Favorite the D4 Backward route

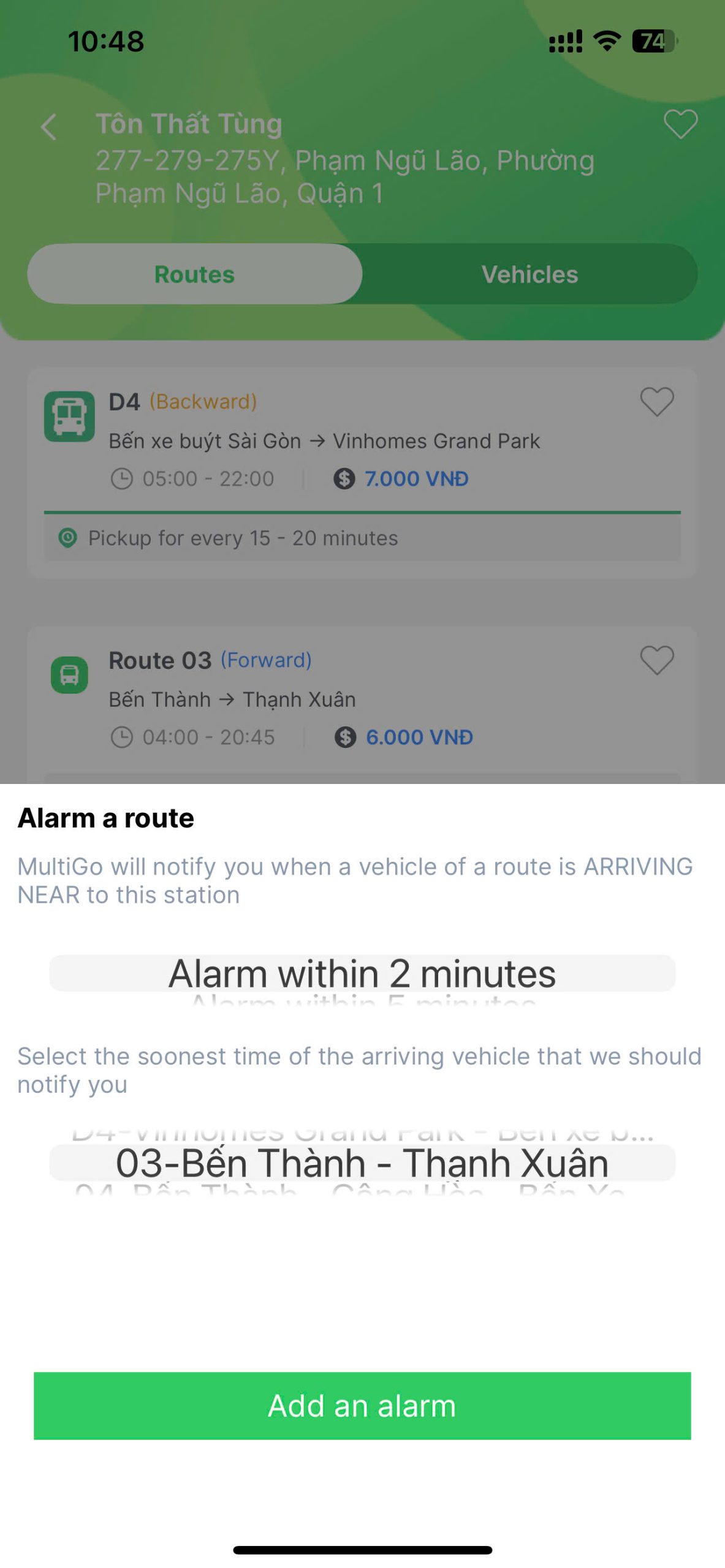coord(656,402)
